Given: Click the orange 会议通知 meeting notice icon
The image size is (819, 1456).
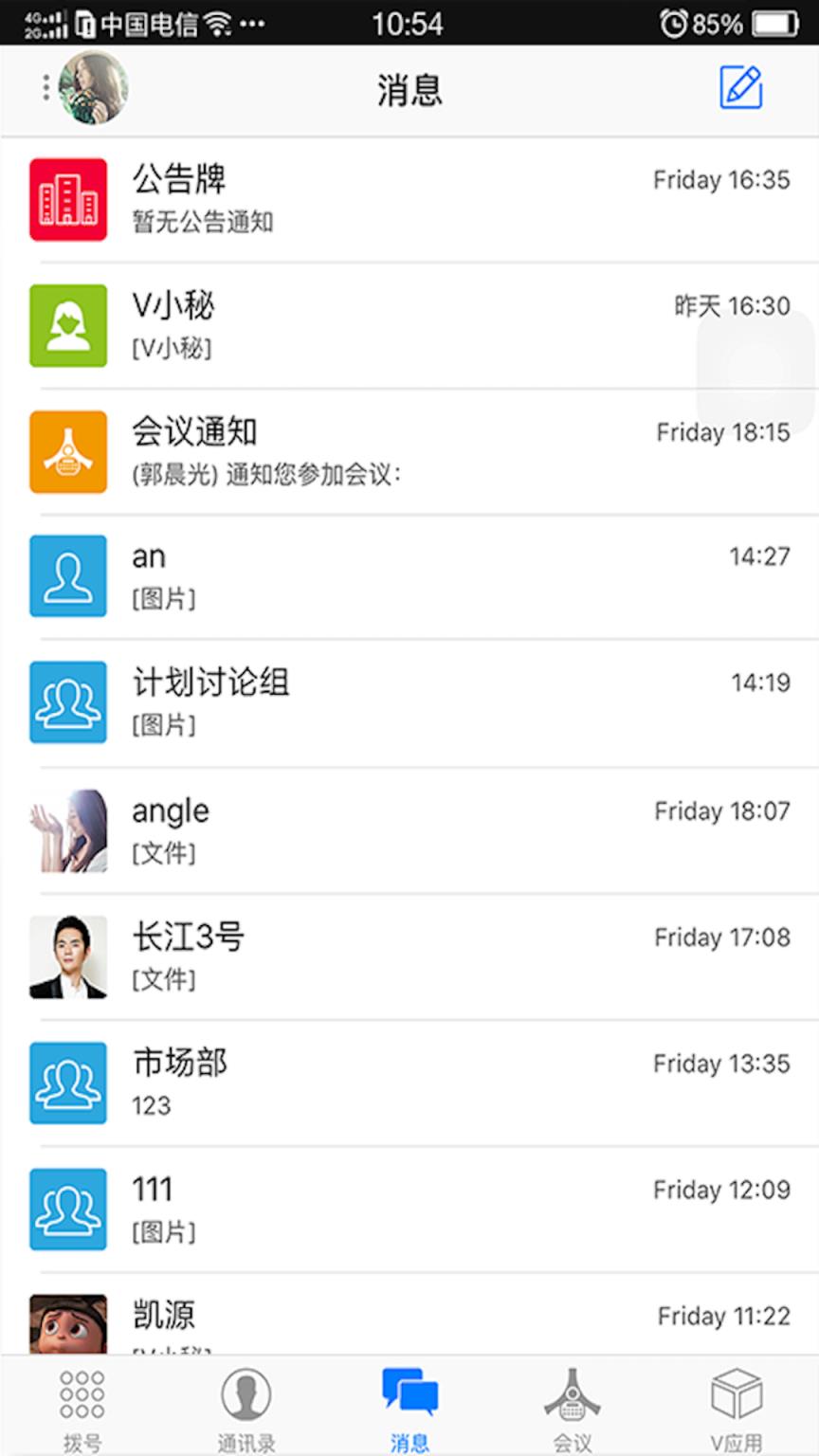Looking at the screenshot, I should [x=68, y=452].
